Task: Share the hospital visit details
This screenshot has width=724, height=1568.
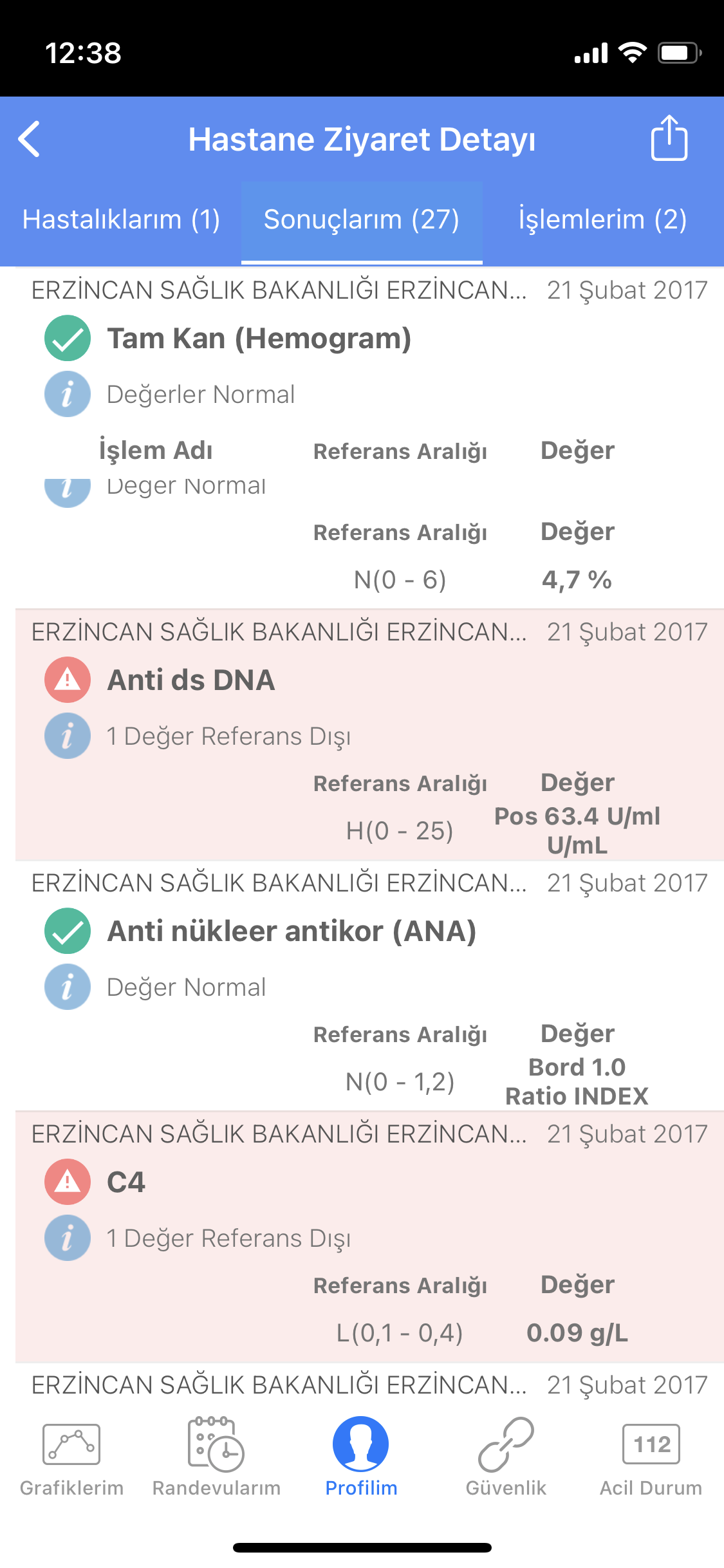Action: pyautogui.click(x=669, y=138)
